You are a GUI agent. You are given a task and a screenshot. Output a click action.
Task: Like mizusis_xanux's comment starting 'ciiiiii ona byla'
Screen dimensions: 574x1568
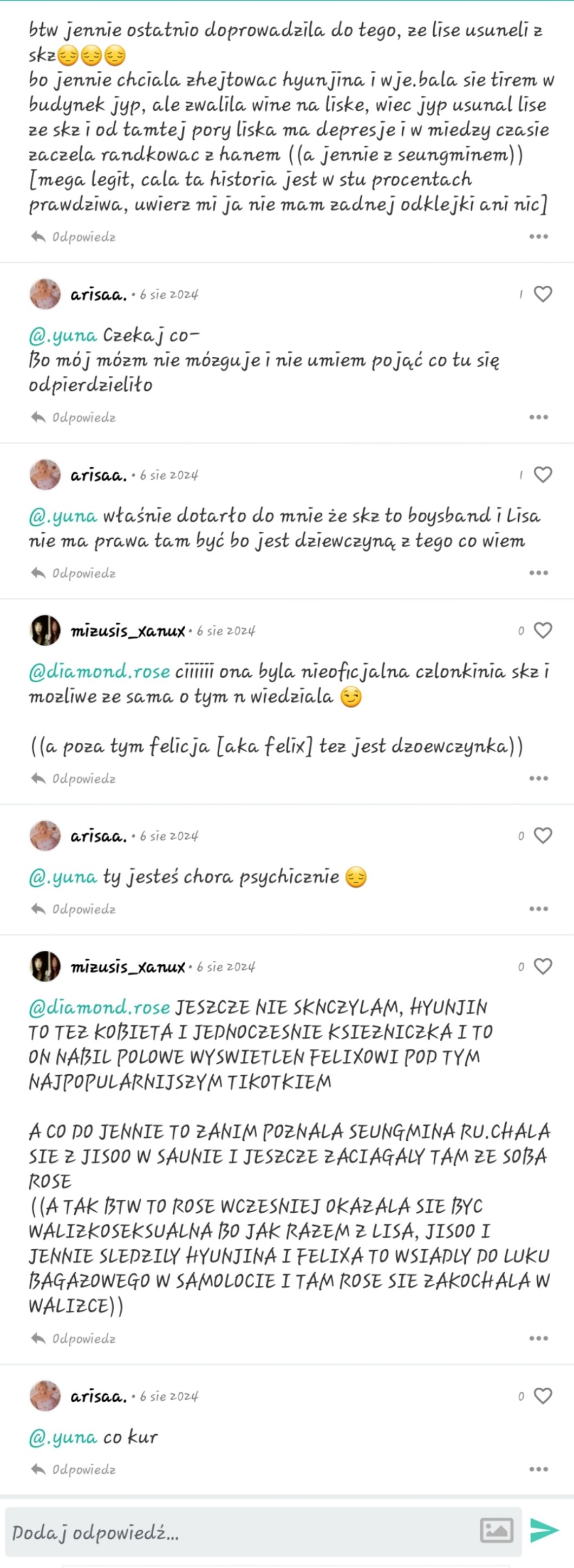point(543,631)
